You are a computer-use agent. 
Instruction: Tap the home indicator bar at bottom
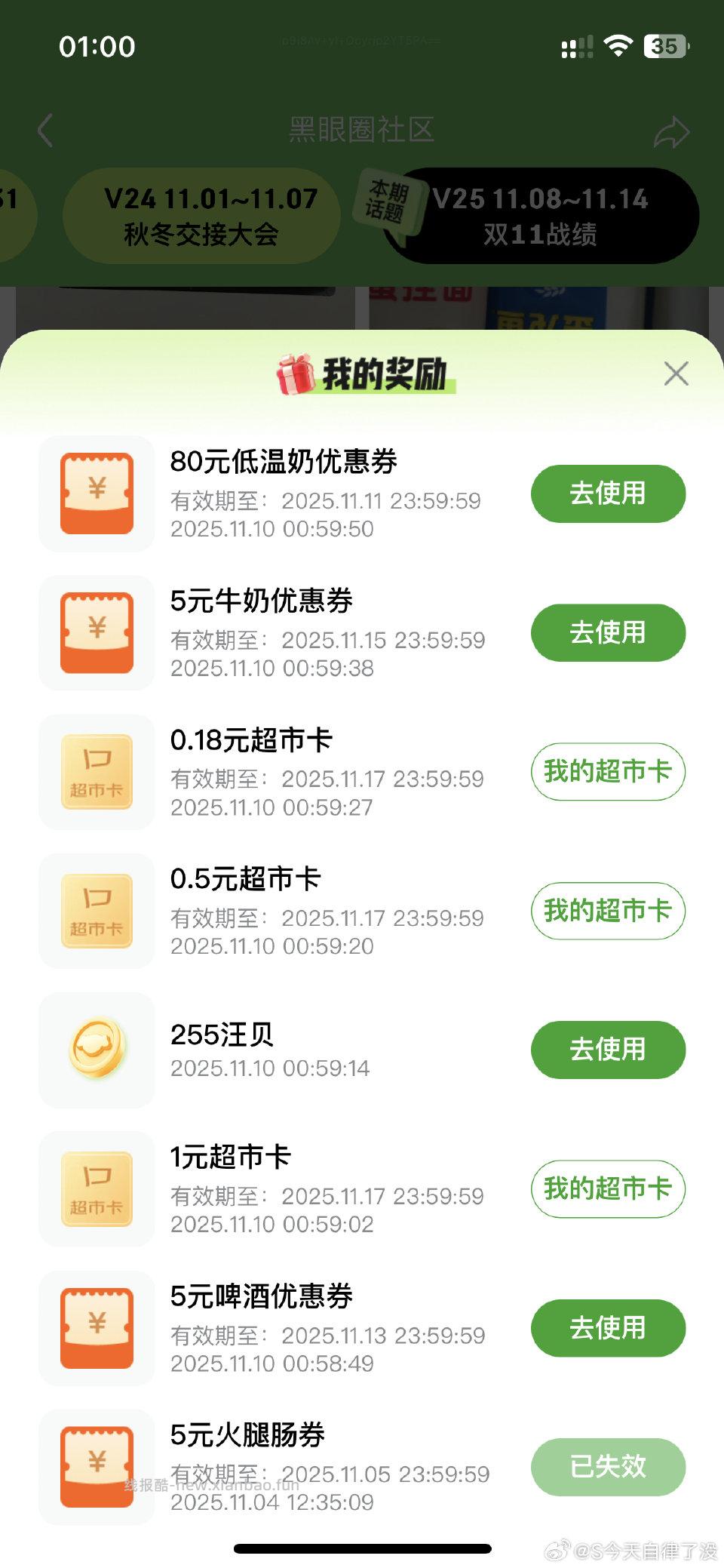point(362,1545)
